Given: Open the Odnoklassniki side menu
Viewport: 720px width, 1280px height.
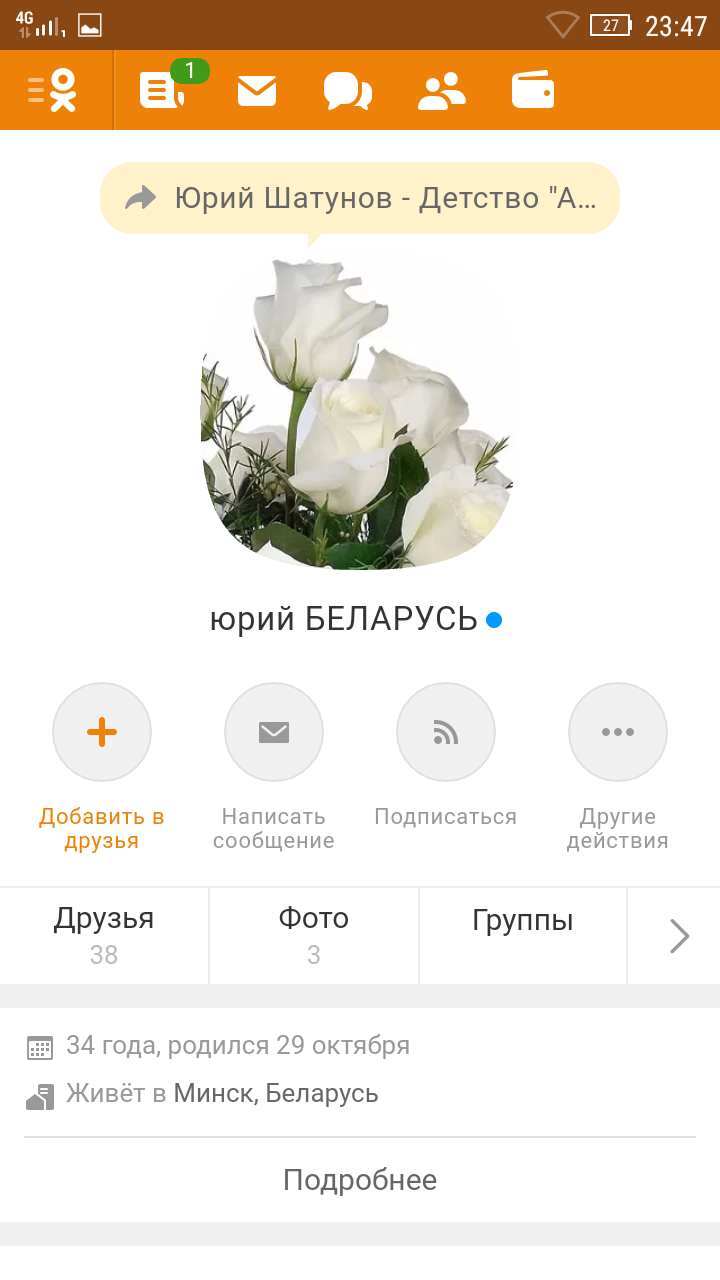Looking at the screenshot, I should (x=54, y=91).
